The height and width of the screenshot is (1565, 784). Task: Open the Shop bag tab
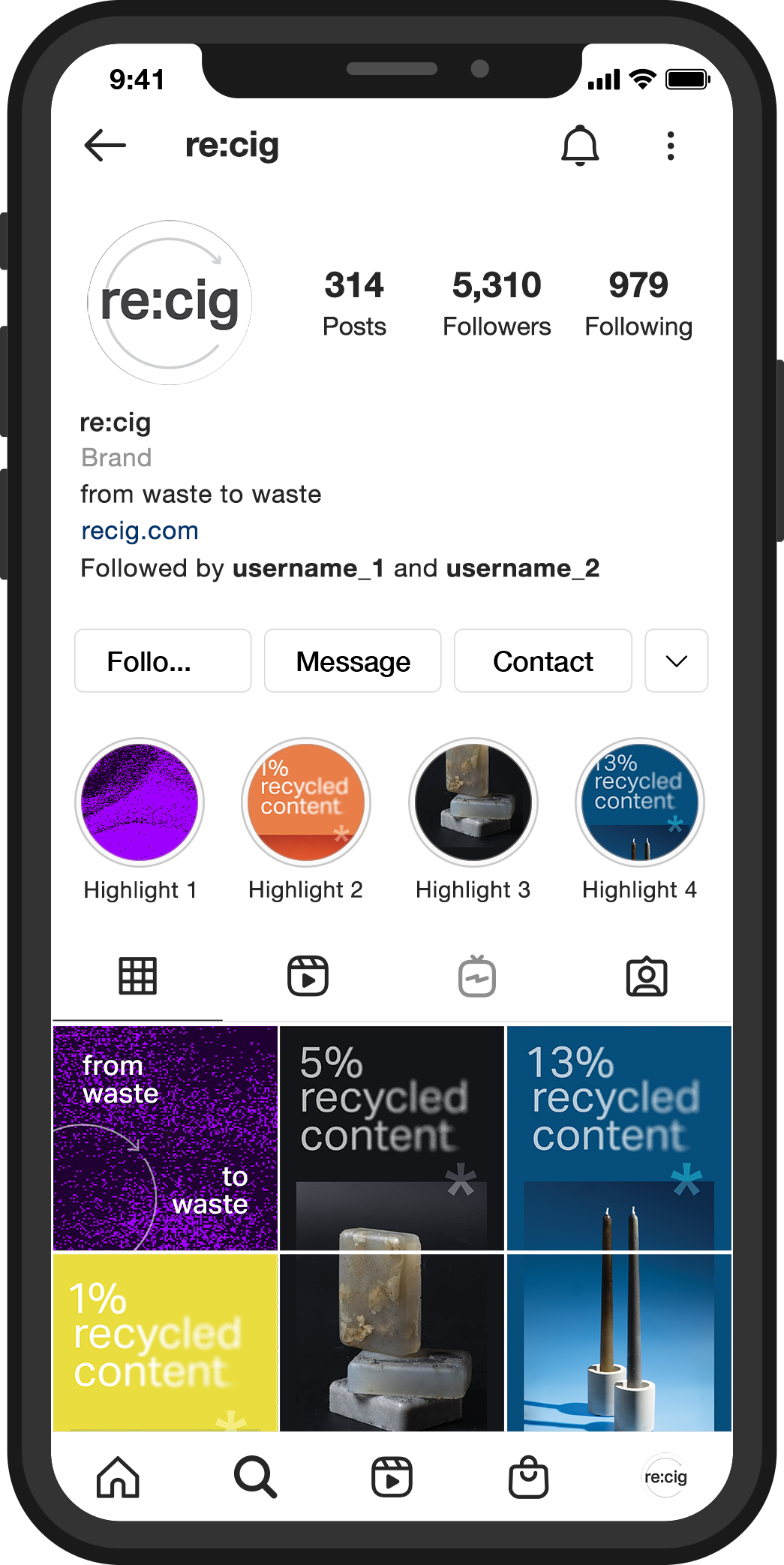click(x=528, y=1476)
